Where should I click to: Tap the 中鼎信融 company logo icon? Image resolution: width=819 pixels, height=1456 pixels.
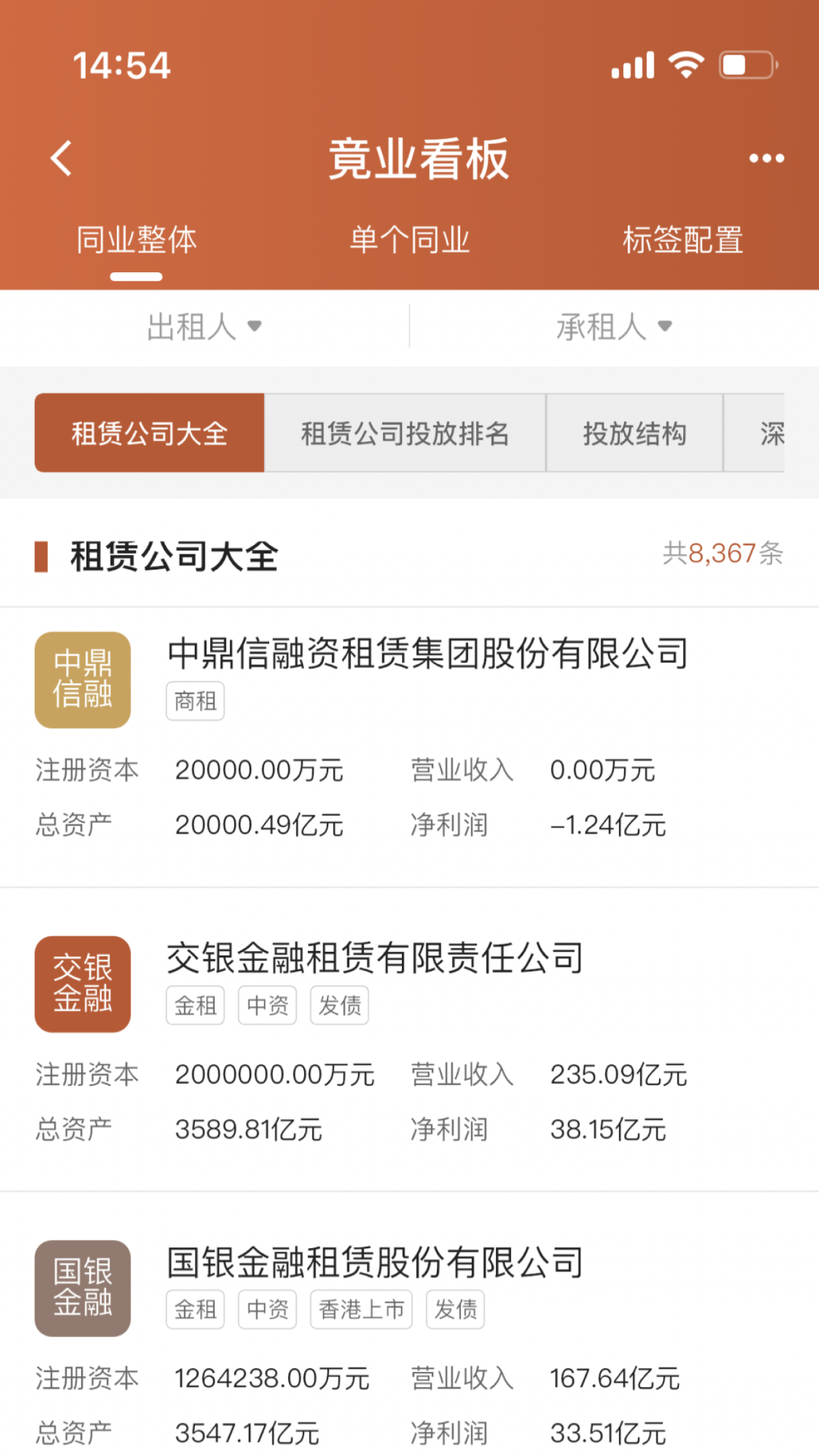point(82,679)
